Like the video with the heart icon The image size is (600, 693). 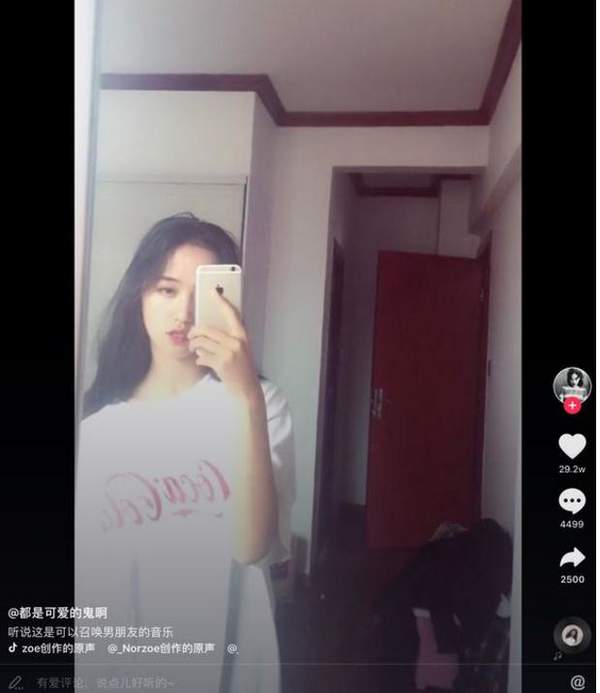572,446
